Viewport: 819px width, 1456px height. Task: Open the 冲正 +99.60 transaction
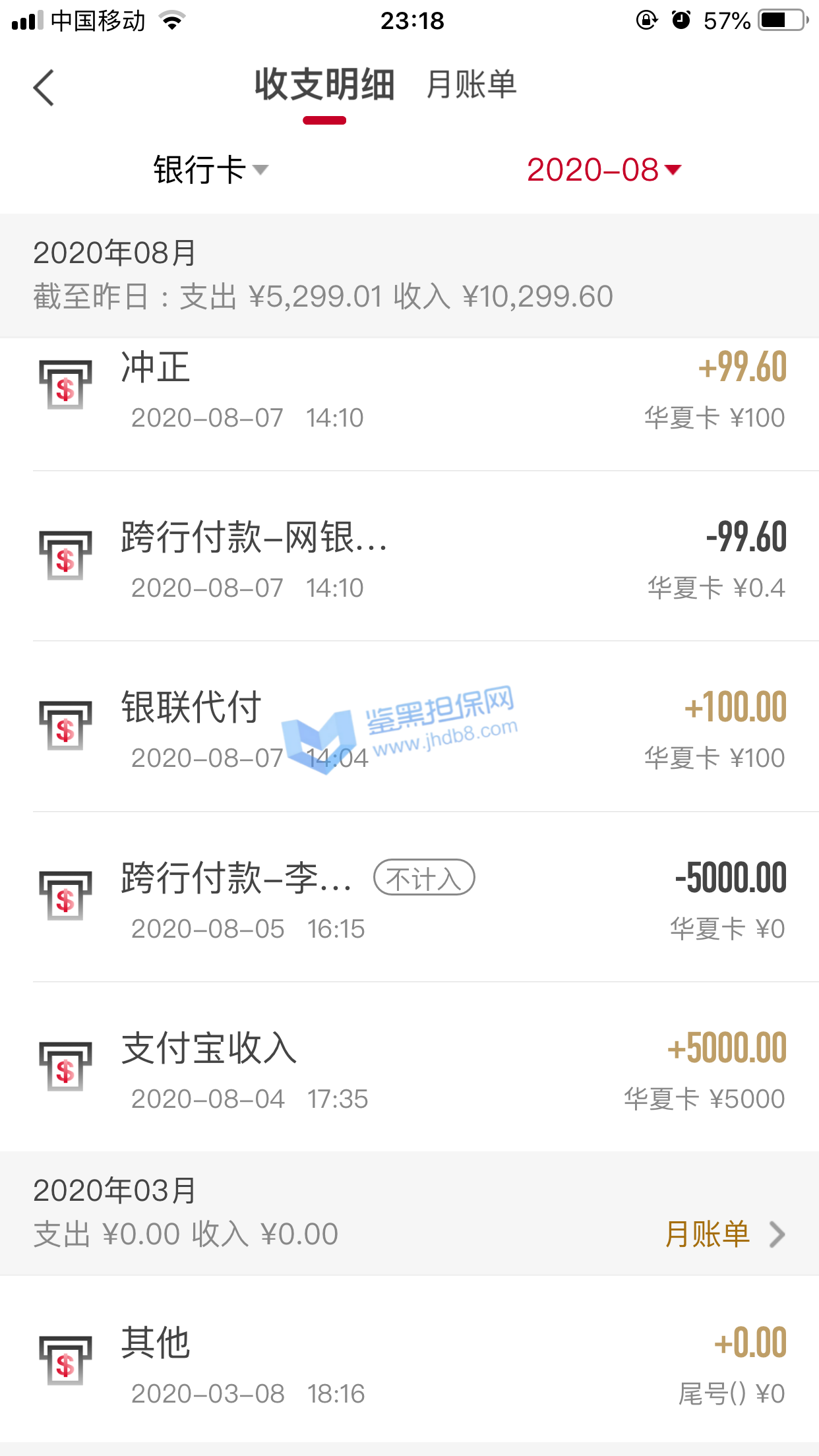409,390
